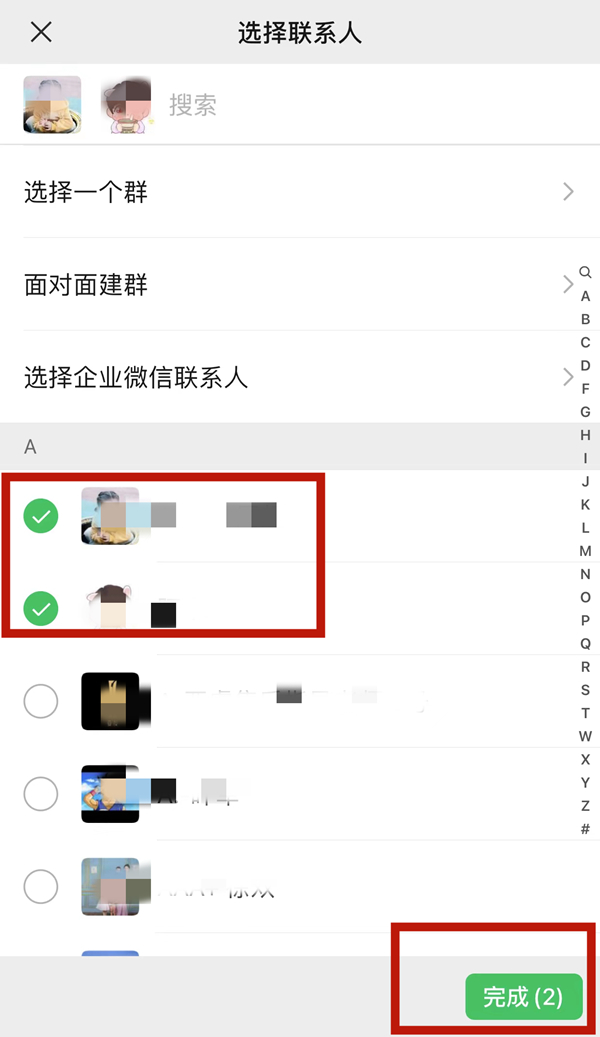The image size is (600, 1037).
Task: Select the fifth contact's checkbox
Action: [41, 886]
